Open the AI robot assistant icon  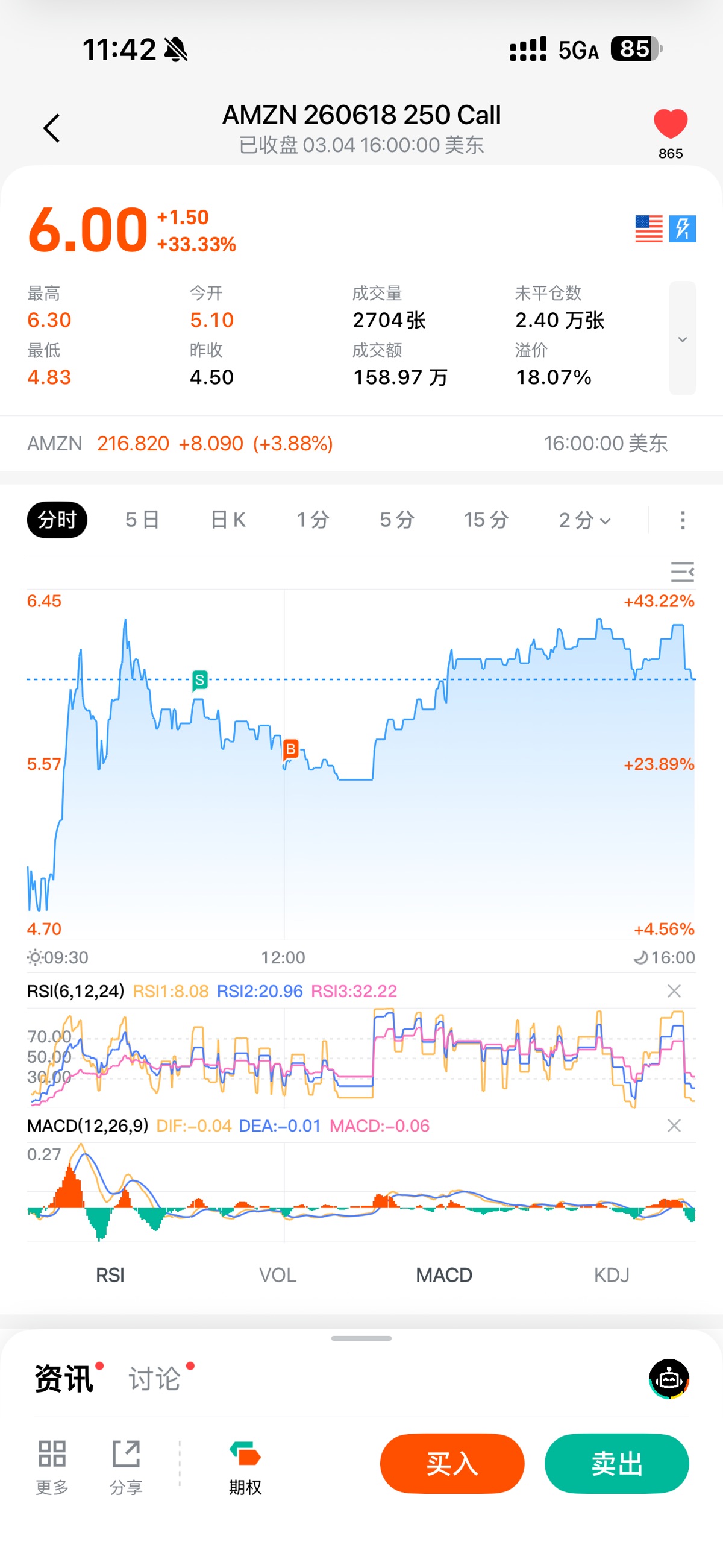point(669,1379)
